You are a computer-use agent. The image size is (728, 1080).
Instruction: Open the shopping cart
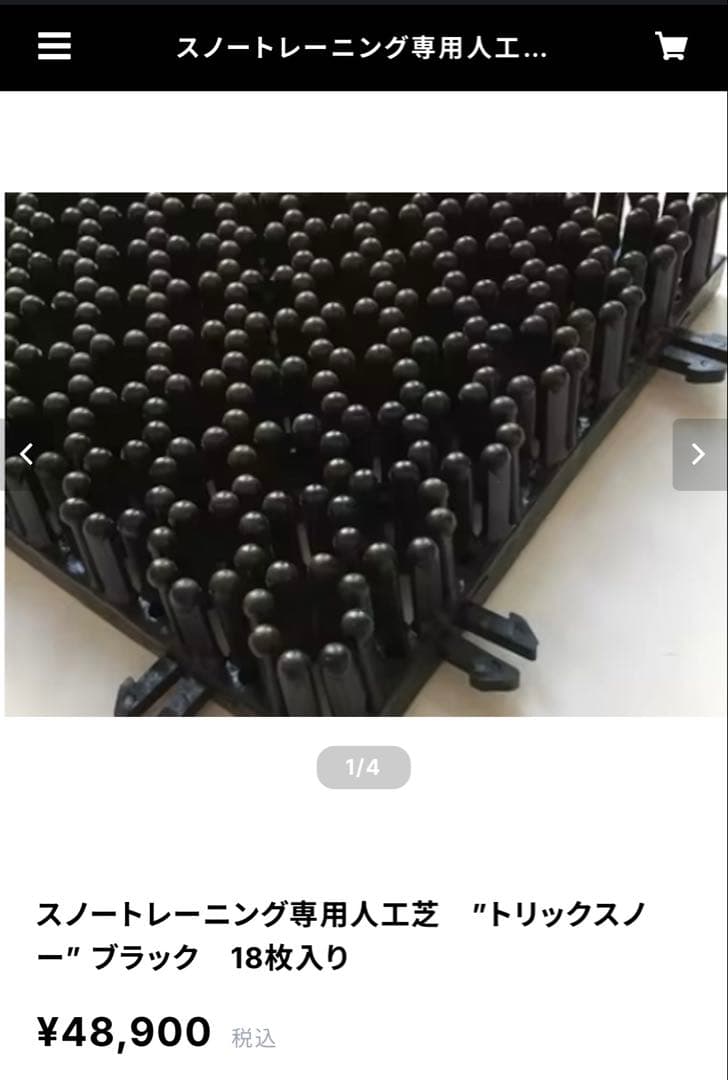click(x=670, y=46)
